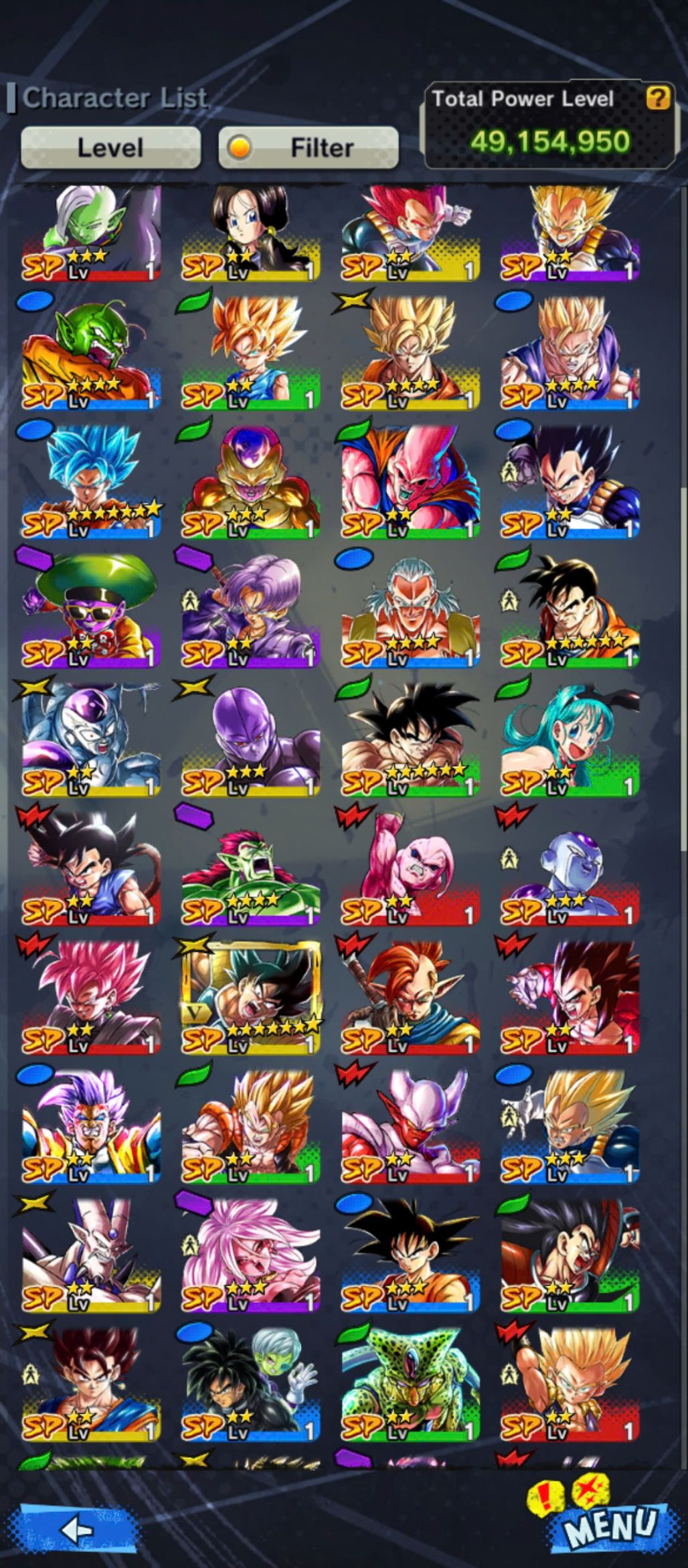Image resolution: width=688 pixels, height=1568 pixels.
Task: Select the purple Hit character card
Action: tap(250, 740)
